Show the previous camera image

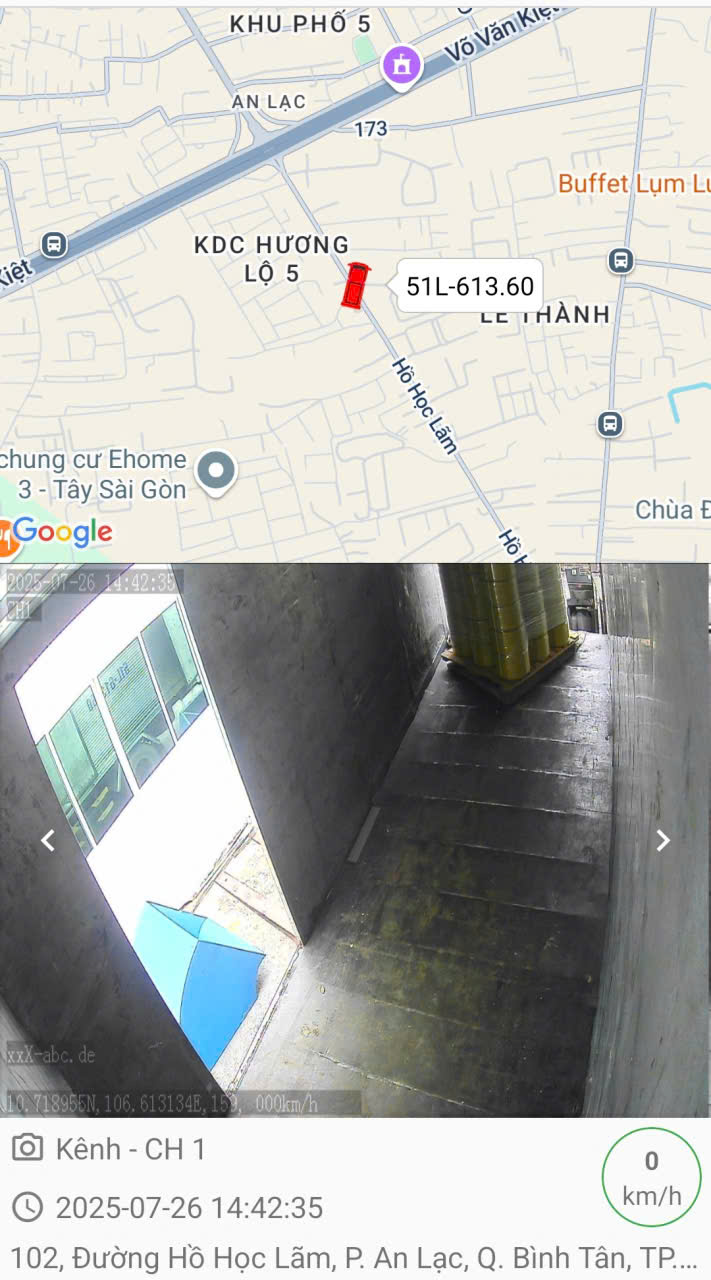[47, 841]
